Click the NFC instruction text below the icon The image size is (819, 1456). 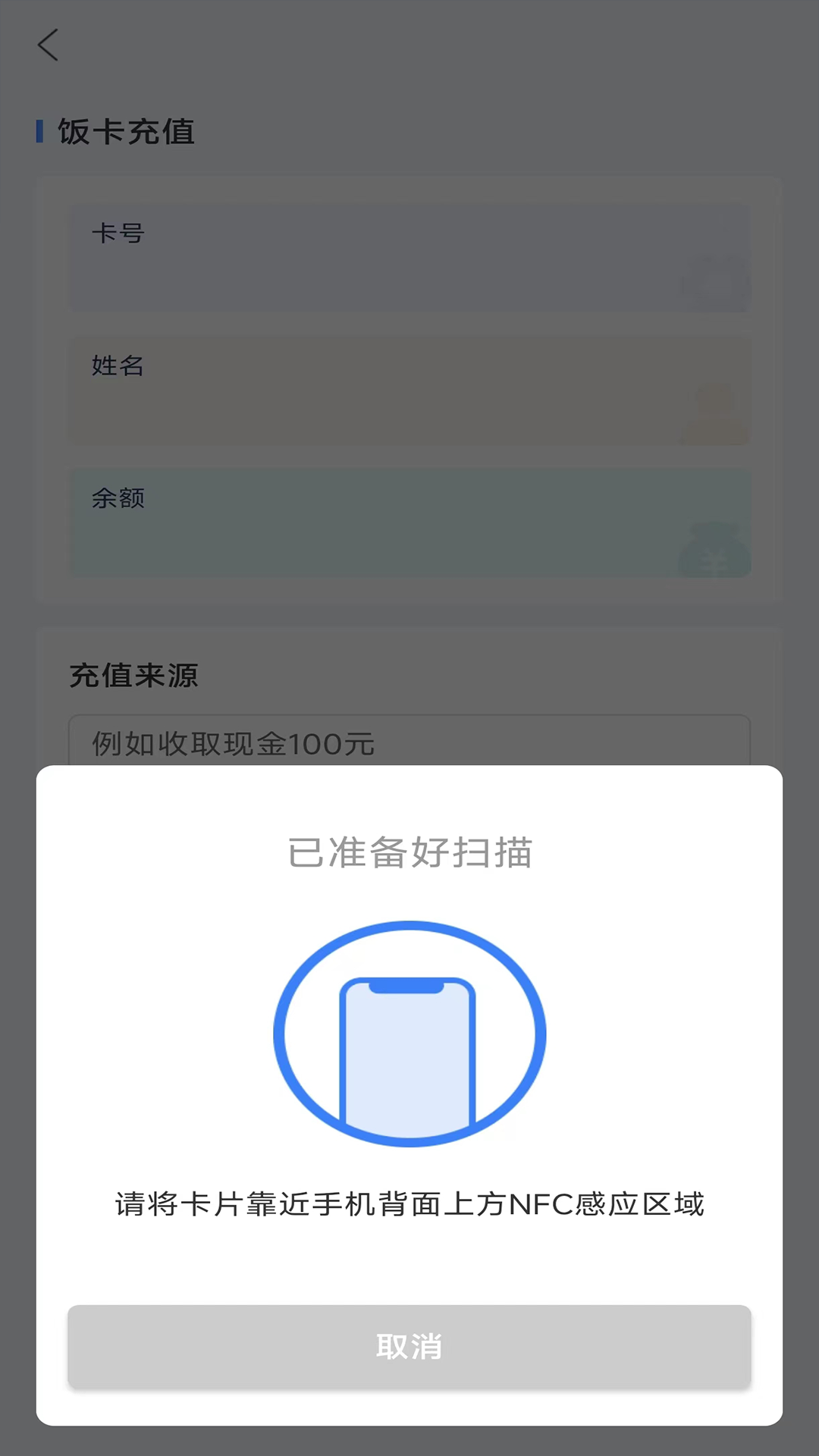[409, 1203]
